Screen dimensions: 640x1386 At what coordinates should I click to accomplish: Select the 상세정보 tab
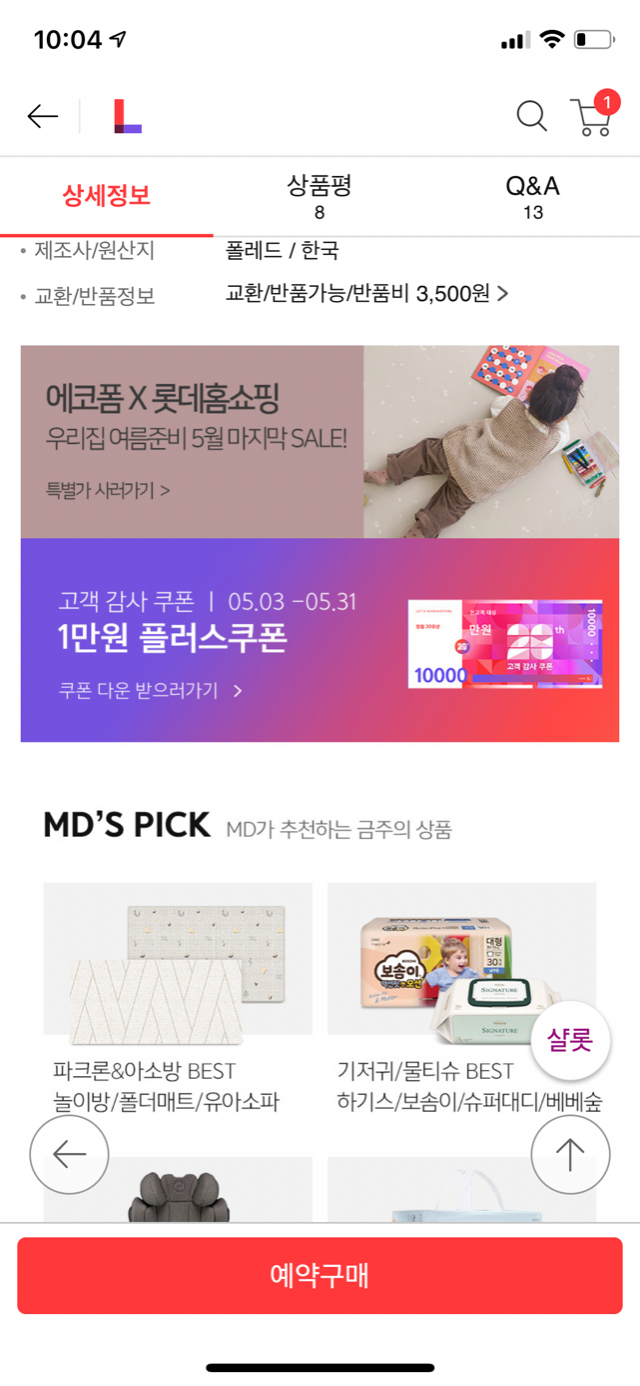[x=106, y=195]
